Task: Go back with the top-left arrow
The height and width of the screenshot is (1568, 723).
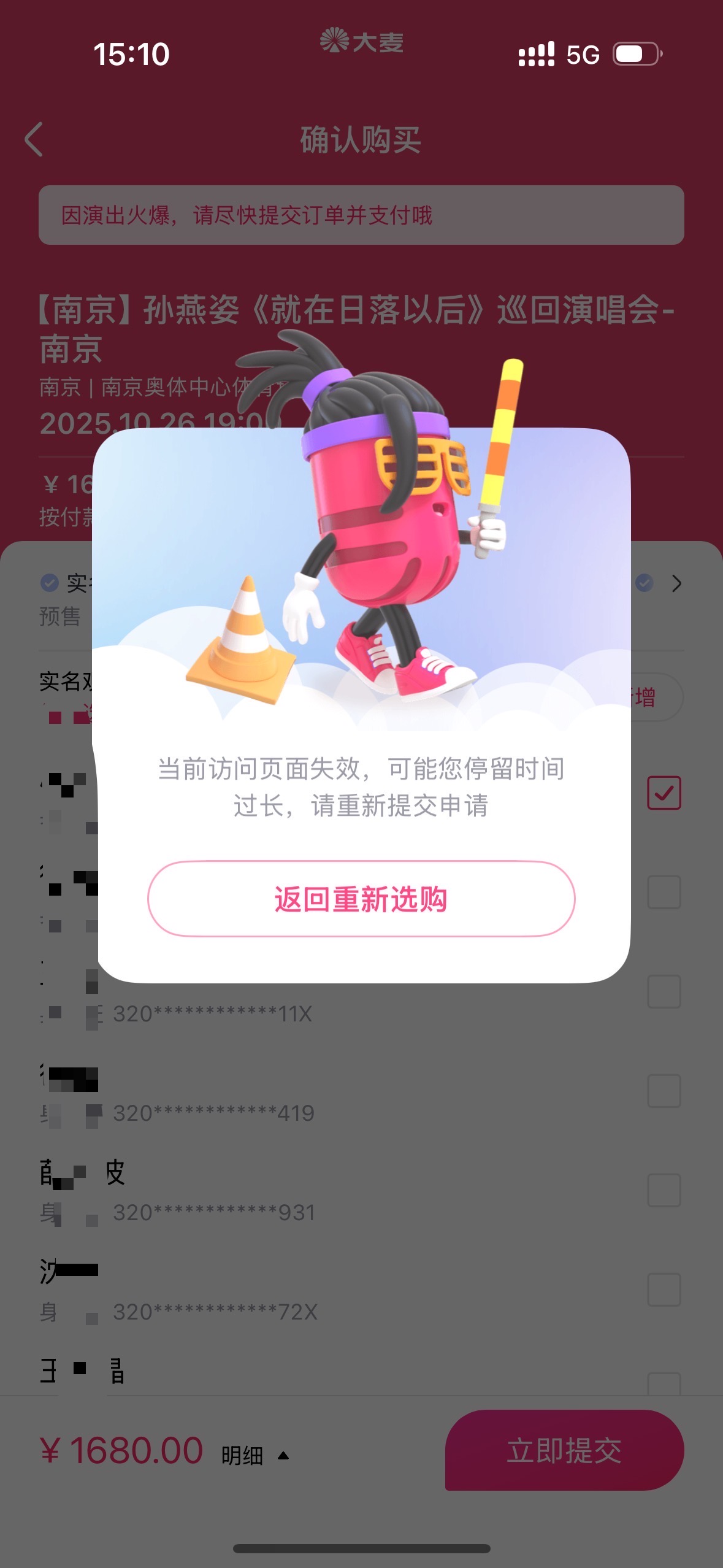Action: tap(34, 139)
